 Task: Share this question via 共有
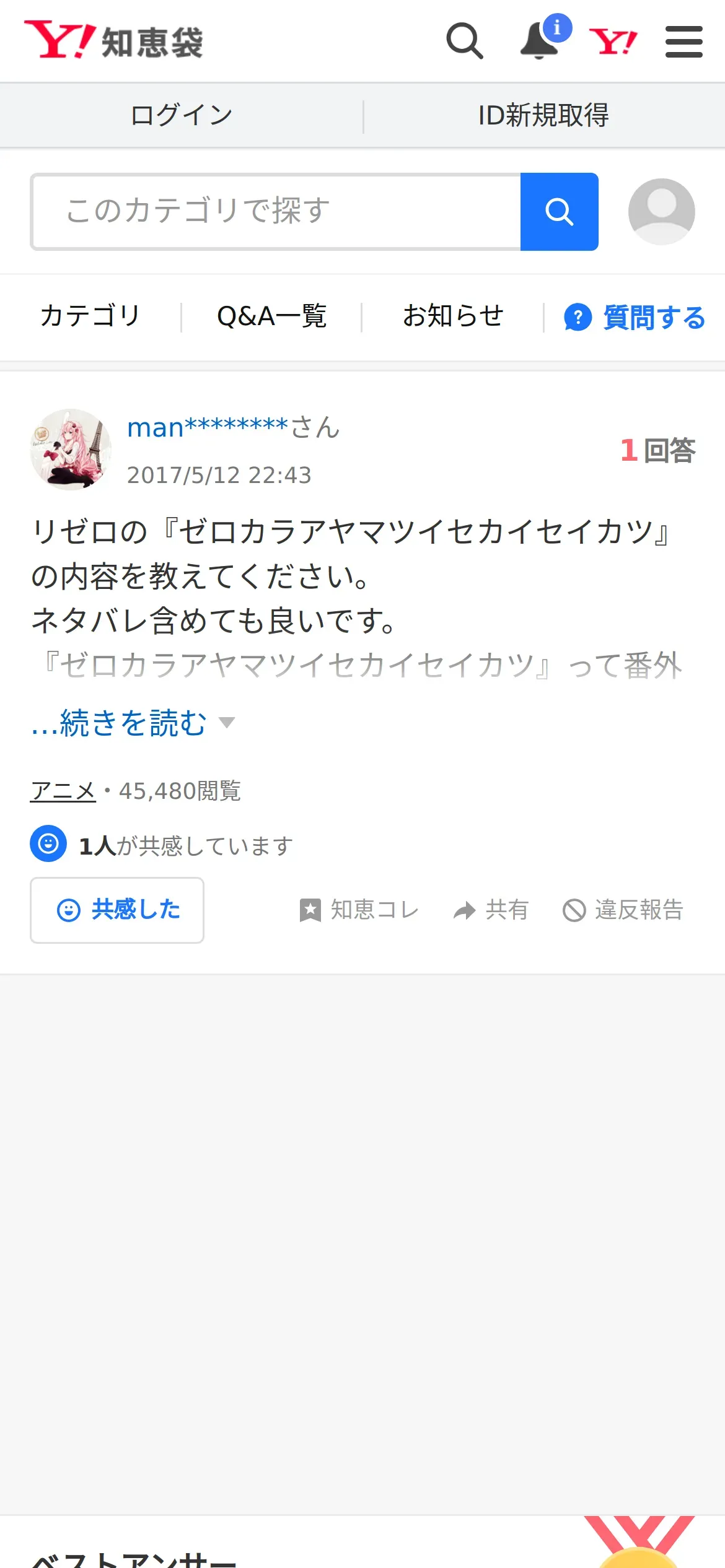pos(491,910)
